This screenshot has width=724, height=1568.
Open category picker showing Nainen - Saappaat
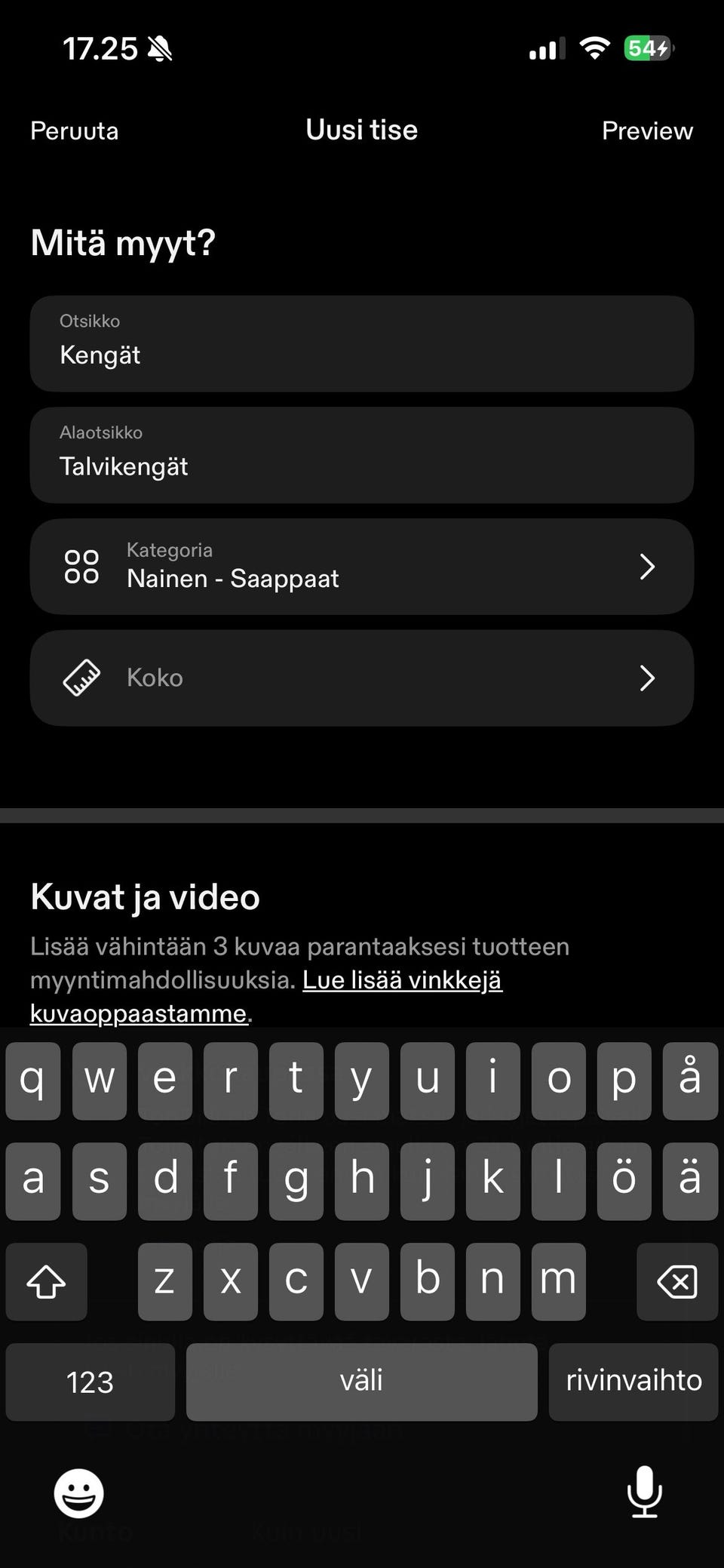point(362,566)
